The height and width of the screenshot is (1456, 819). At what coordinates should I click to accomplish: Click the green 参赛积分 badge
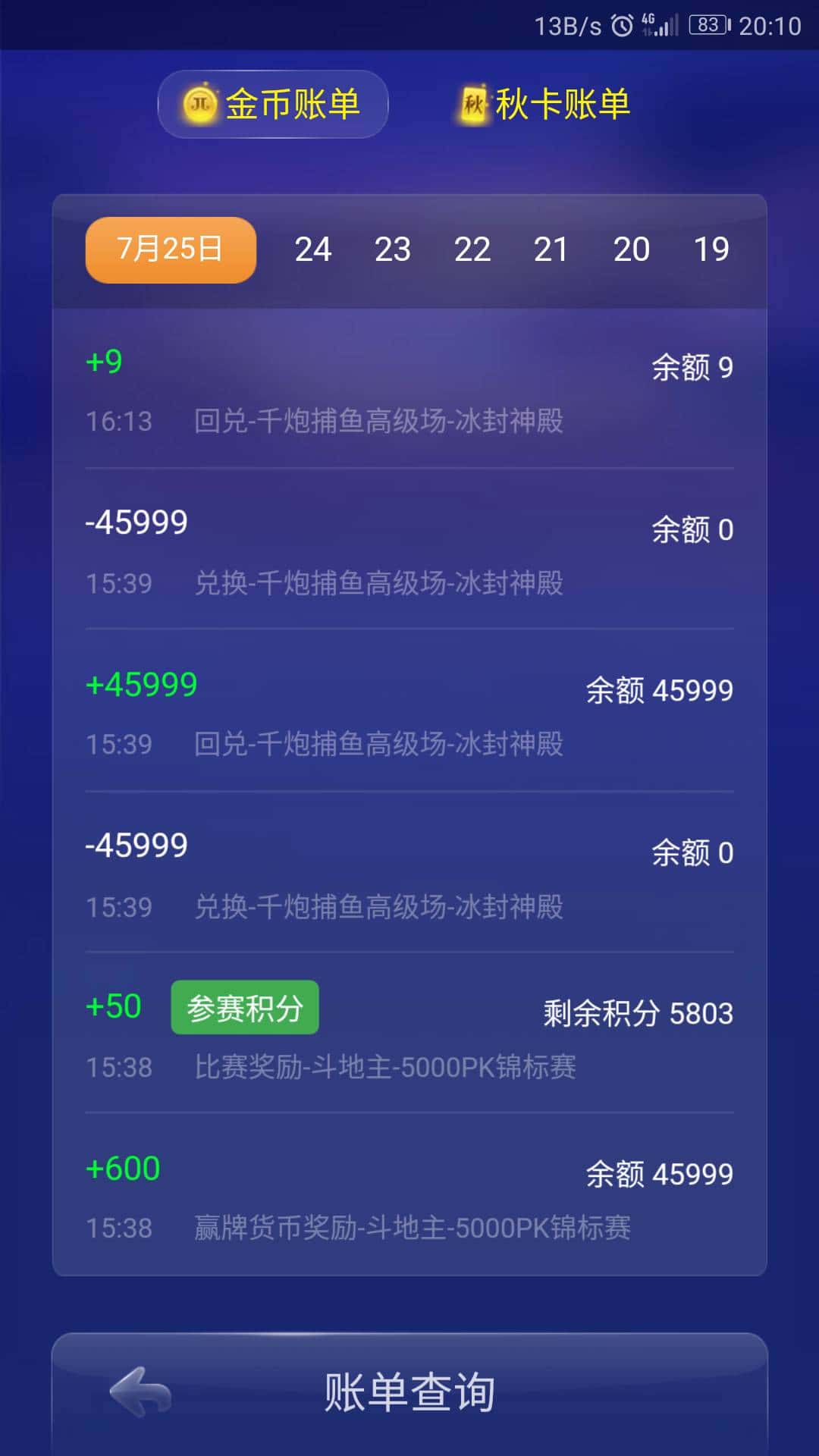(244, 1006)
